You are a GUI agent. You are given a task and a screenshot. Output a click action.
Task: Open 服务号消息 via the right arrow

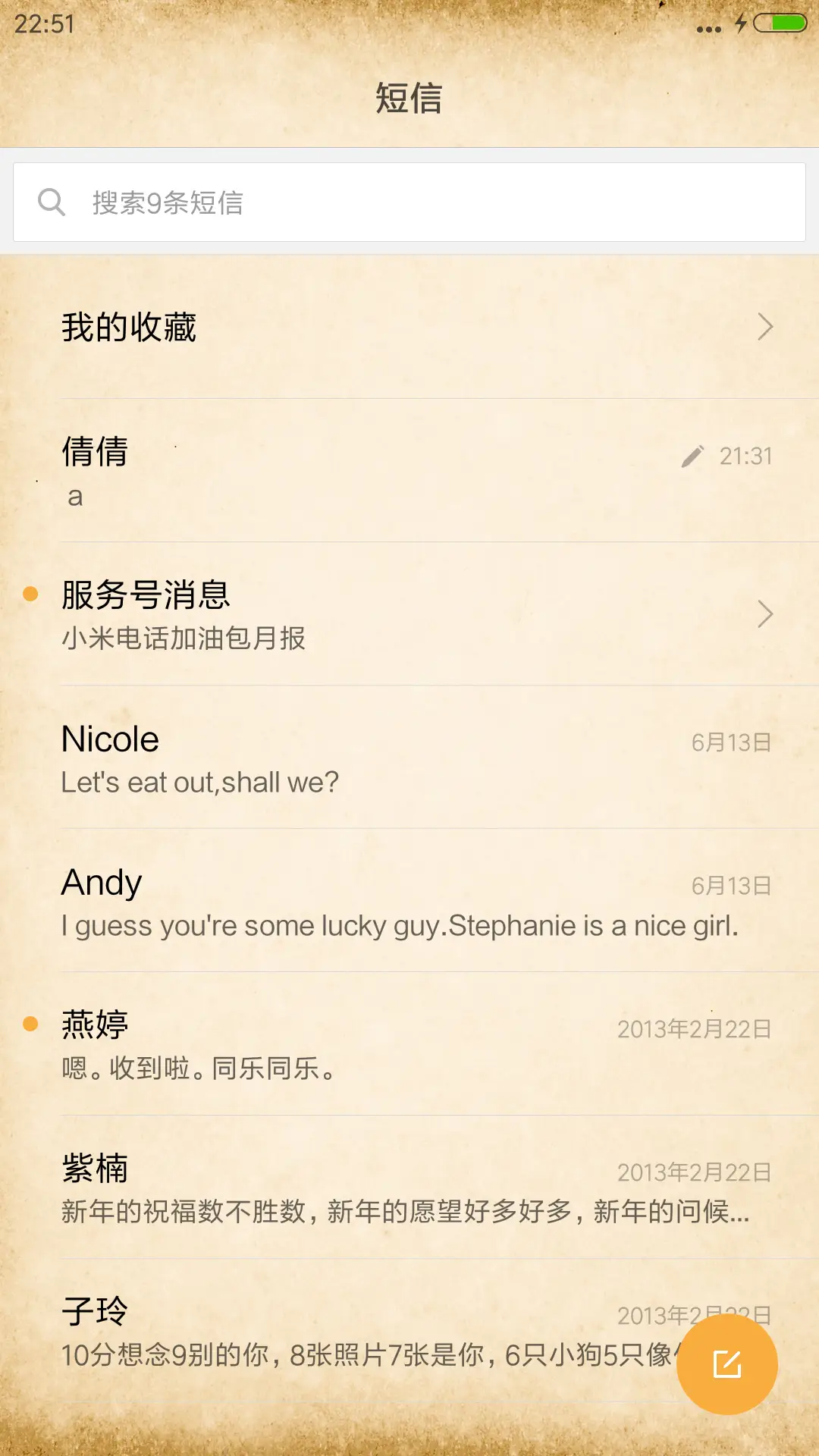click(x=764, y=615)
